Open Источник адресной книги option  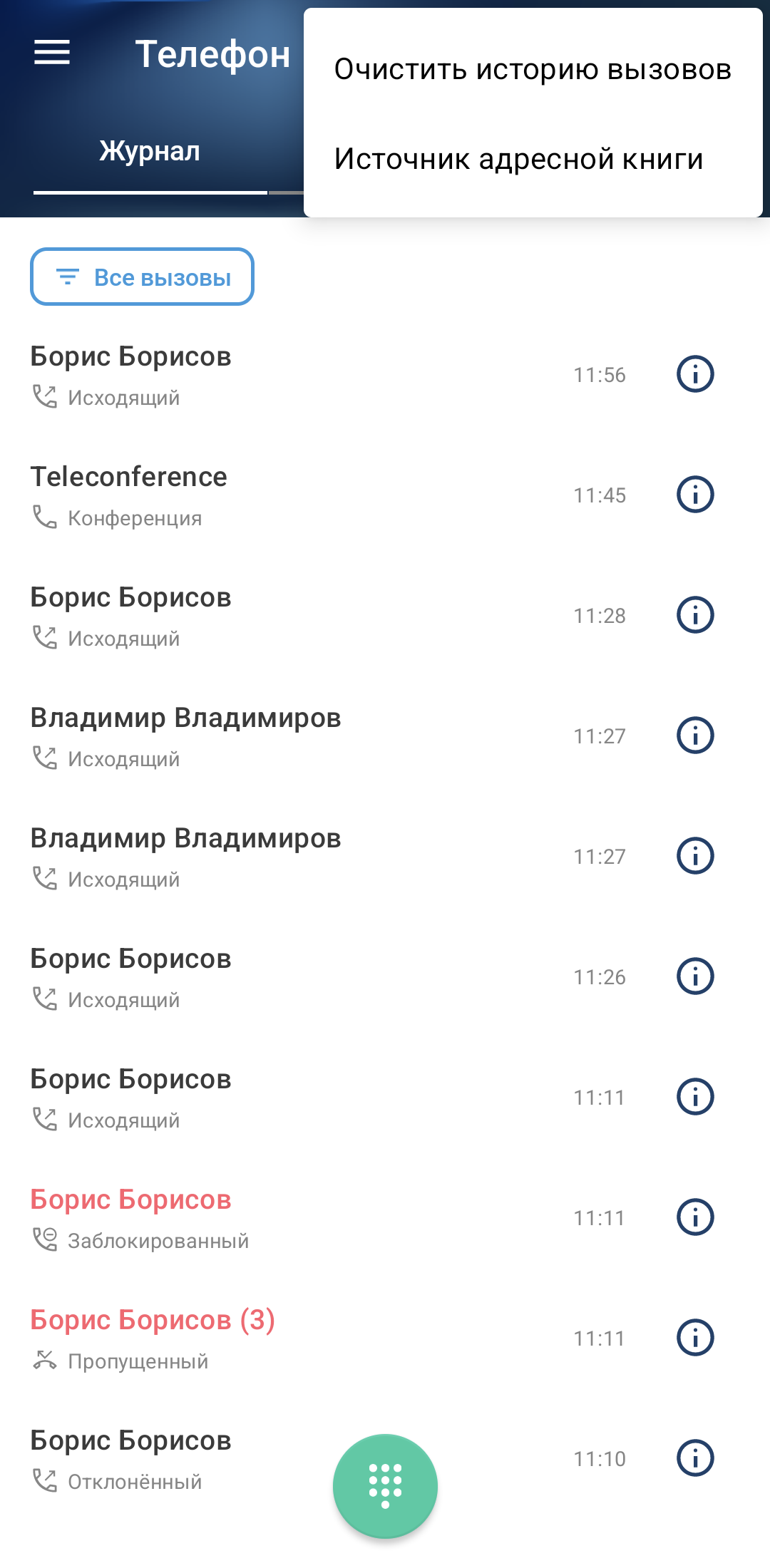tap(518, 159)
